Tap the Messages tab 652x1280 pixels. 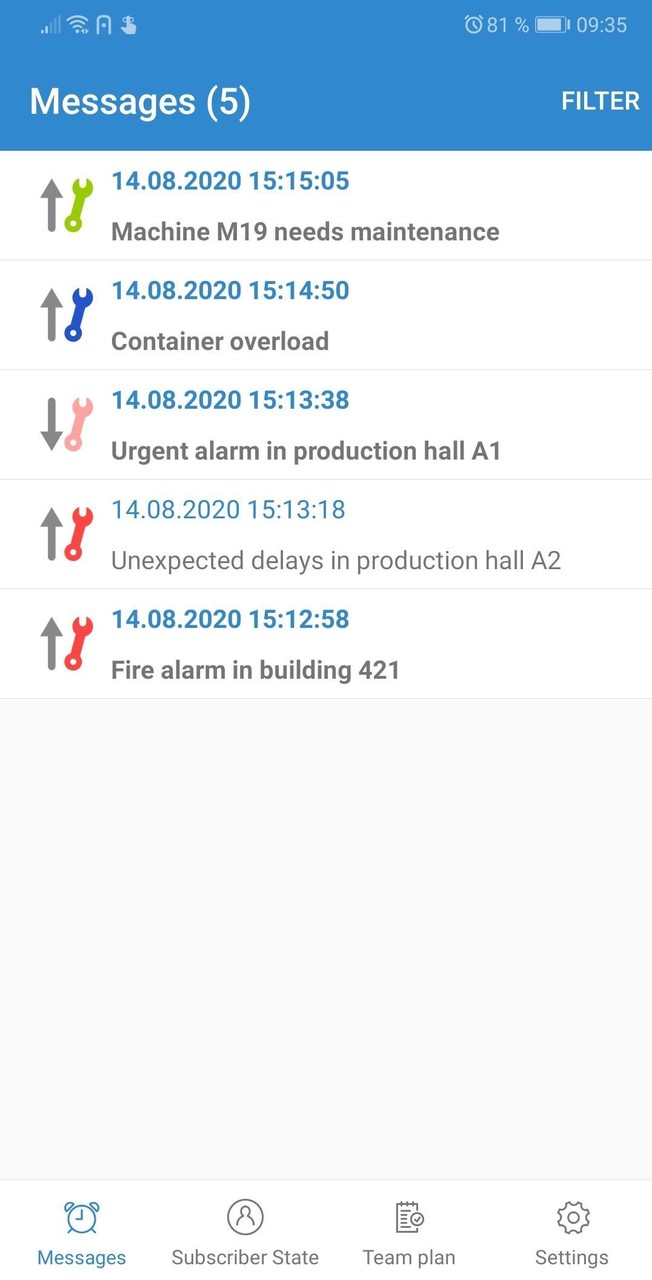(82, 1233)
